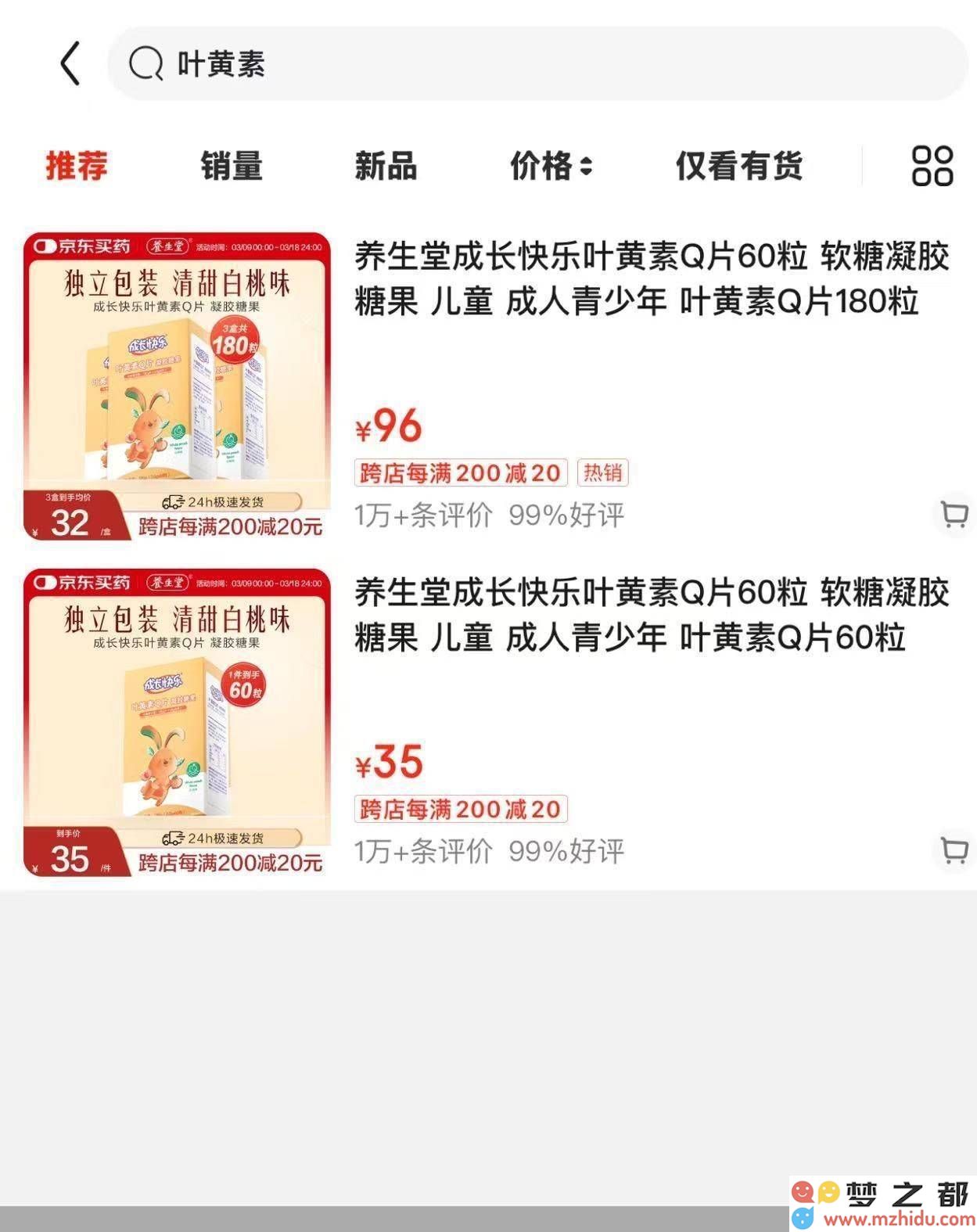Open the 180粒 product priced ¥96

click(x=651, y=278)
